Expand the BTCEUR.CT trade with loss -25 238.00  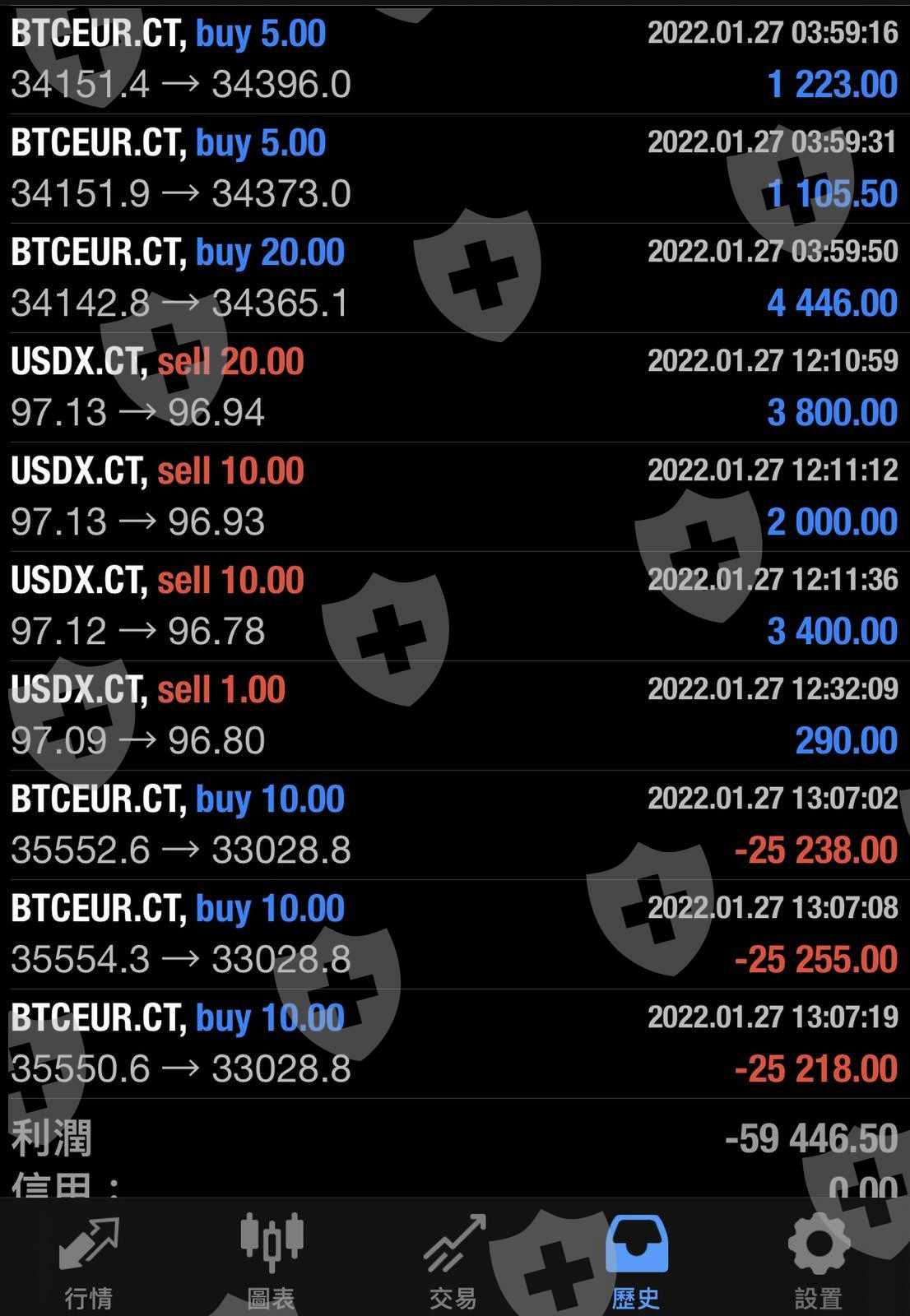(x=454, y=825)
